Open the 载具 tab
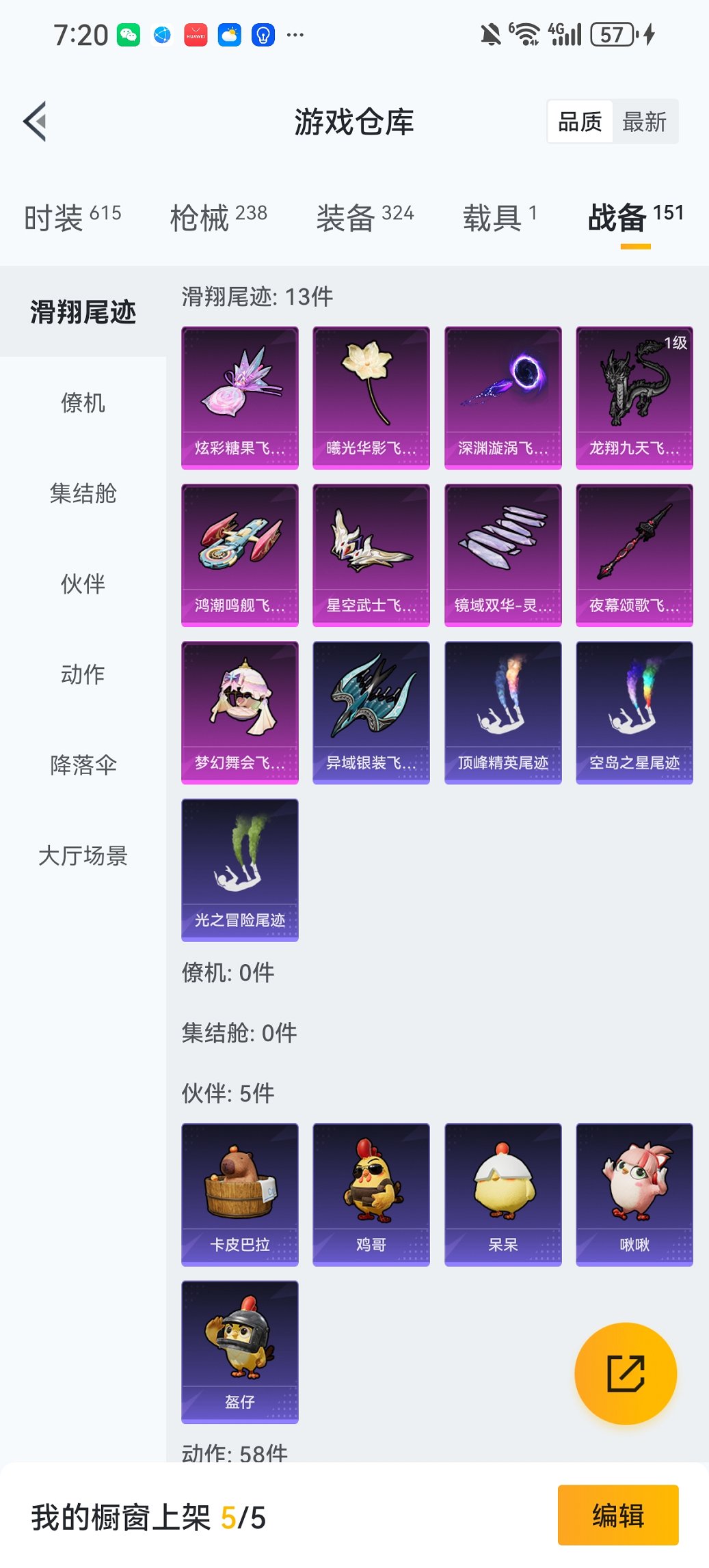Image resolution: width=709 pixels, height=1568 pixels. (499, 217)
